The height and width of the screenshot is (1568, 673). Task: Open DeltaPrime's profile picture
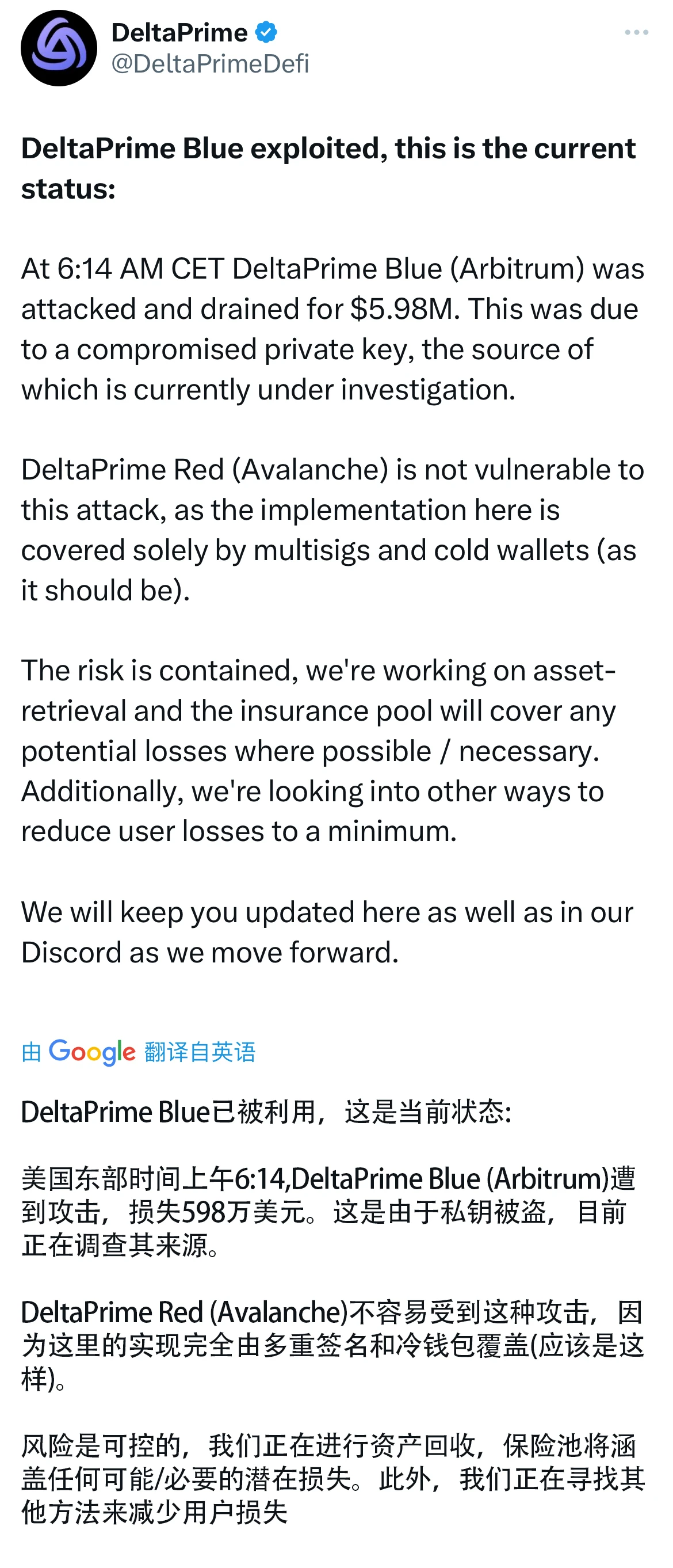point(59,48)
